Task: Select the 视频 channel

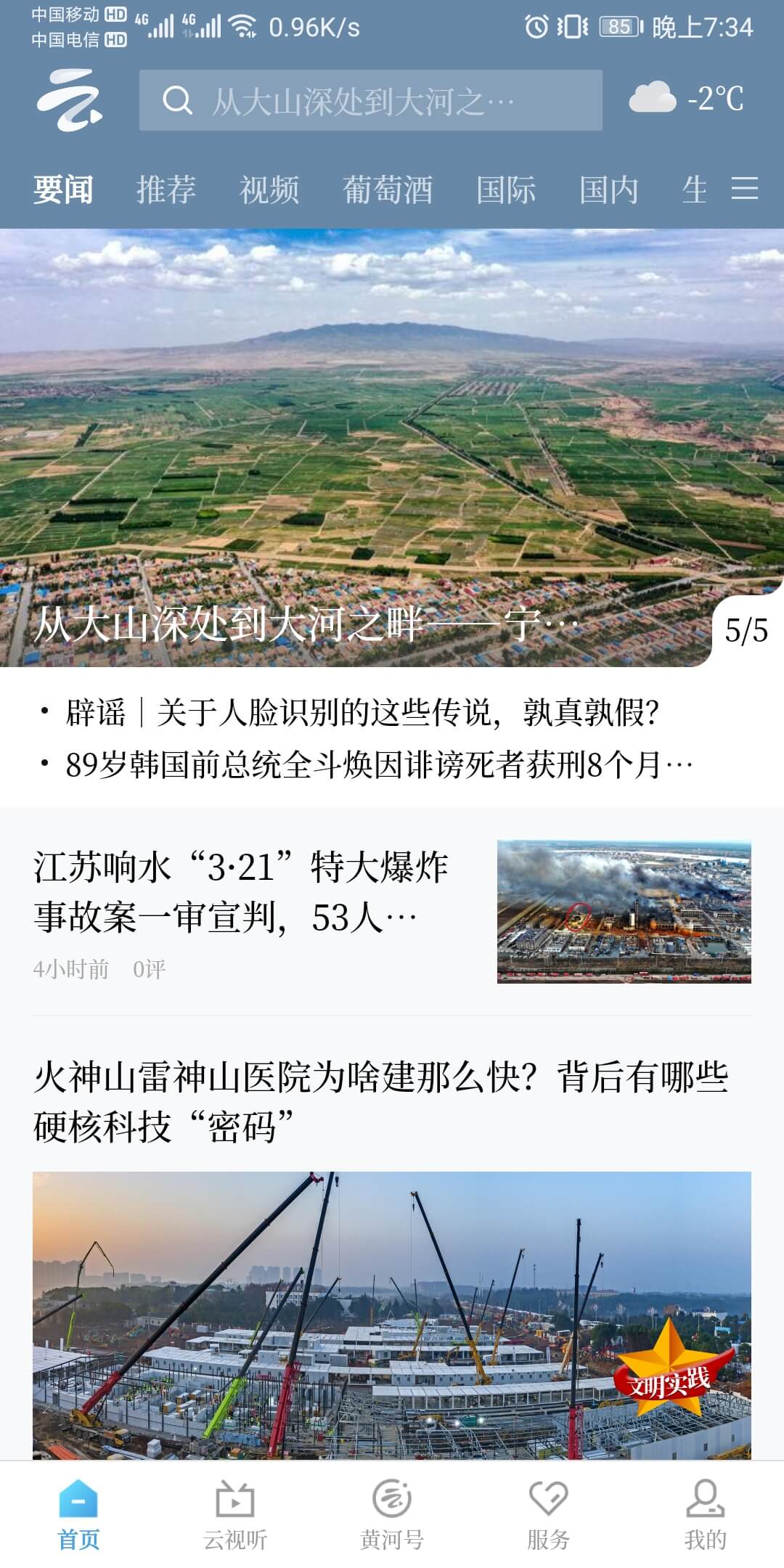Action: 269,190
